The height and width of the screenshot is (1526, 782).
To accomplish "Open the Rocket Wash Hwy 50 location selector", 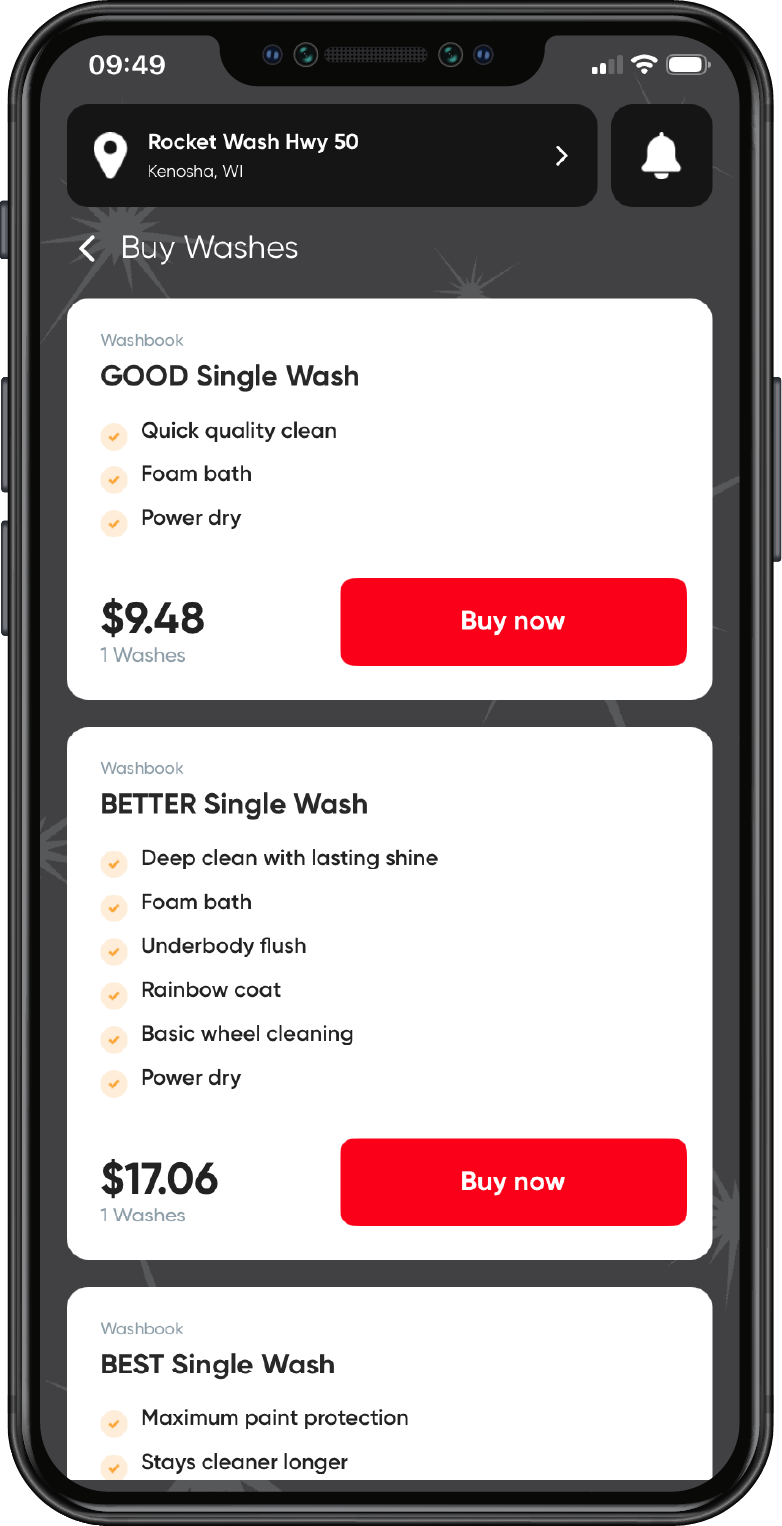I will [x=332, y=156].
